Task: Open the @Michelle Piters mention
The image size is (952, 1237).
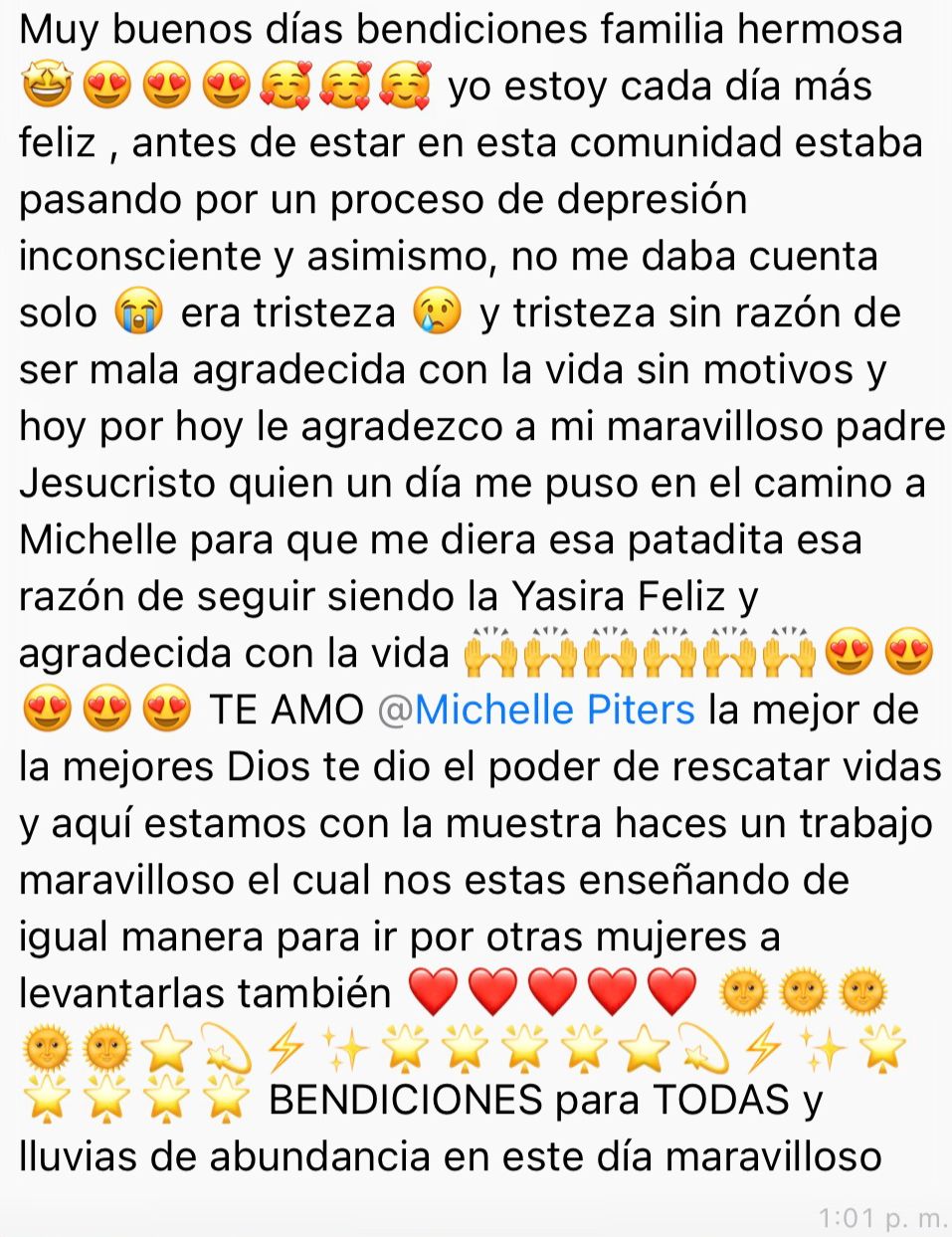Action: (x=537, y=711)
